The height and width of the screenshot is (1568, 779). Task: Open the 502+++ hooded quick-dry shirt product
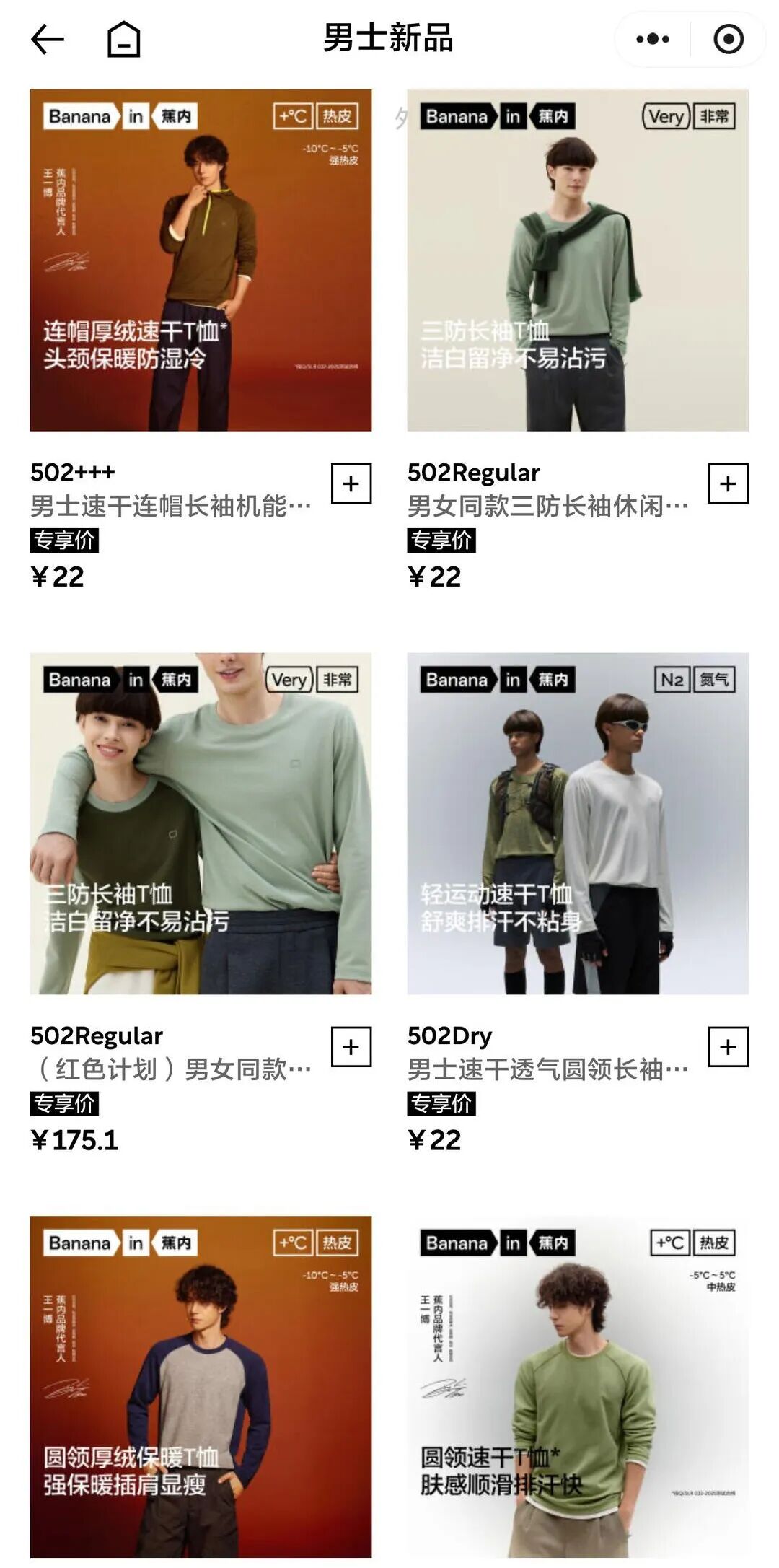click(201, 260)
